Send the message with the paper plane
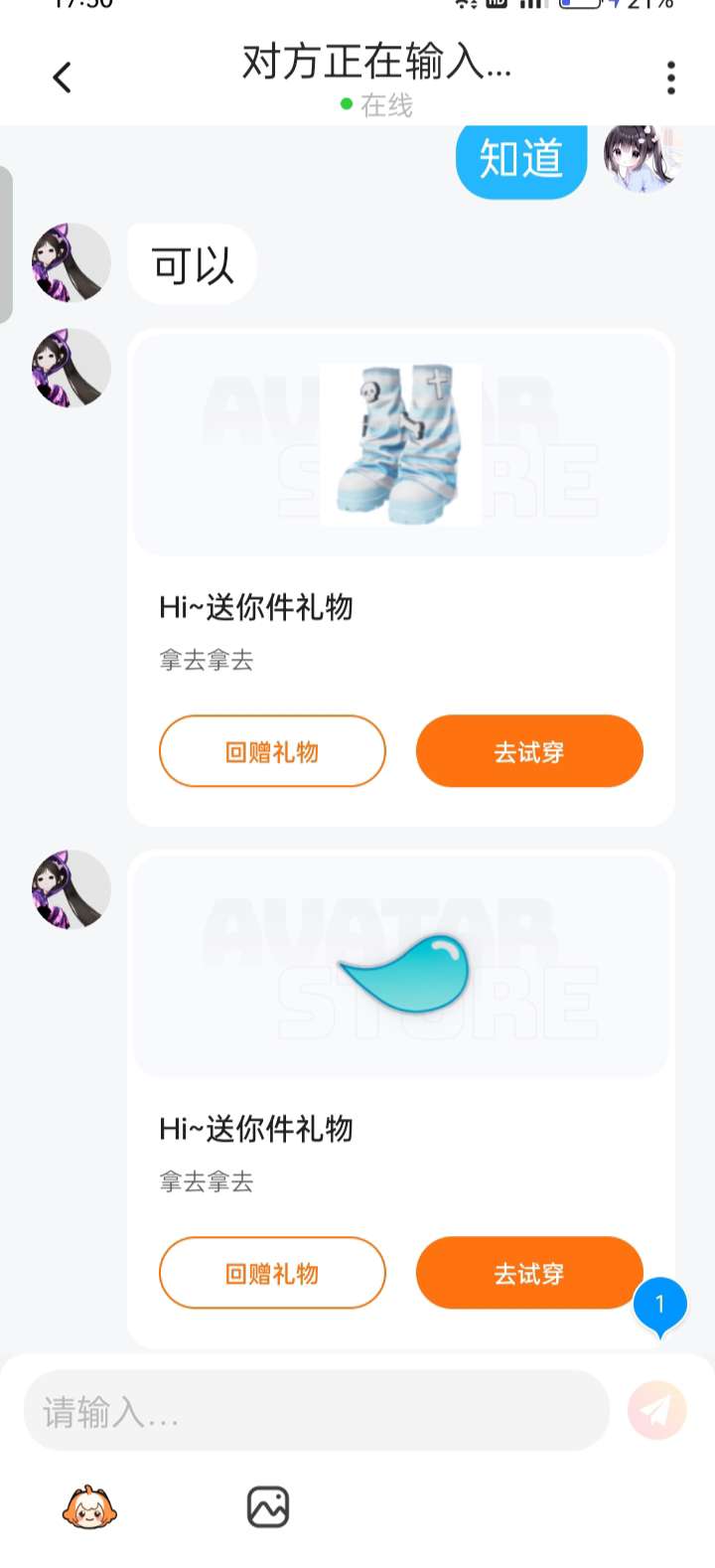The height and width of the screenshot is (1568, 715). pyautogui.click(x=657, y=1410)
